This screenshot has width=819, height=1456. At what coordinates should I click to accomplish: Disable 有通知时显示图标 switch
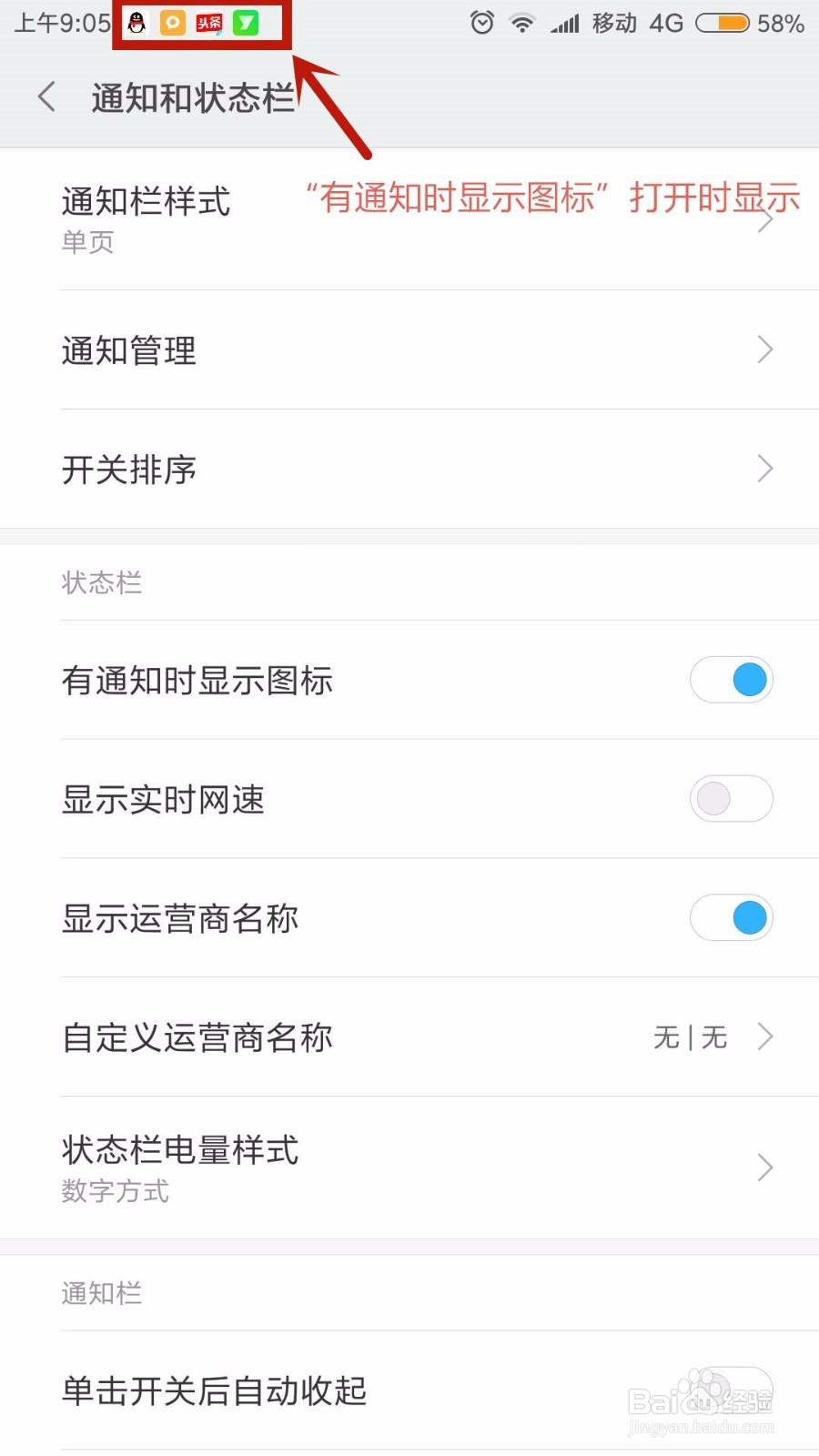(731, 680)
